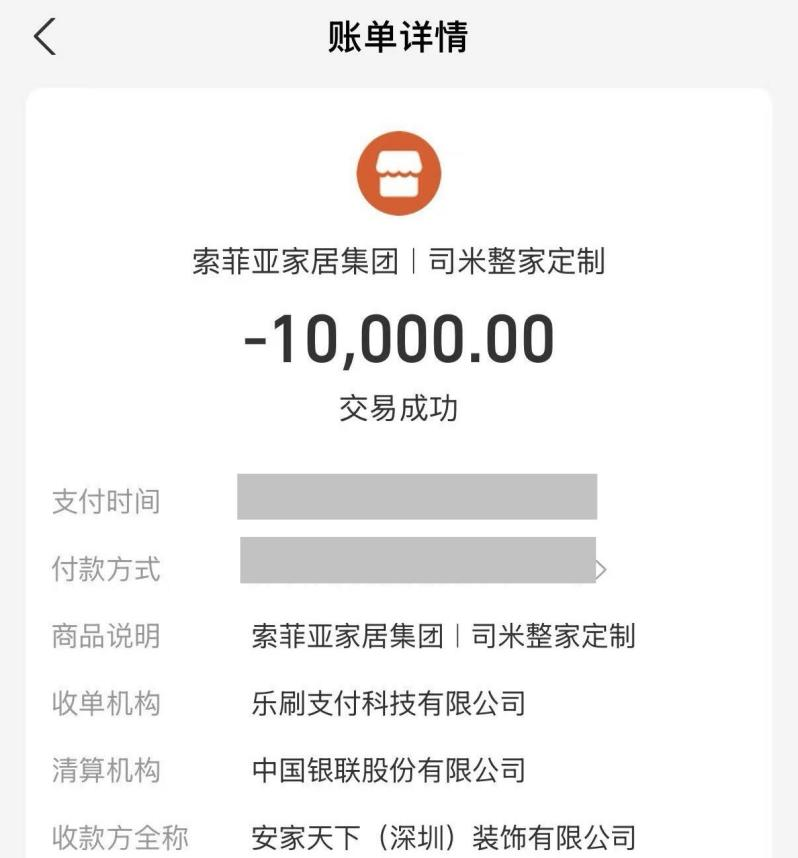Go back from the bill details page

(x=44, y=37)
